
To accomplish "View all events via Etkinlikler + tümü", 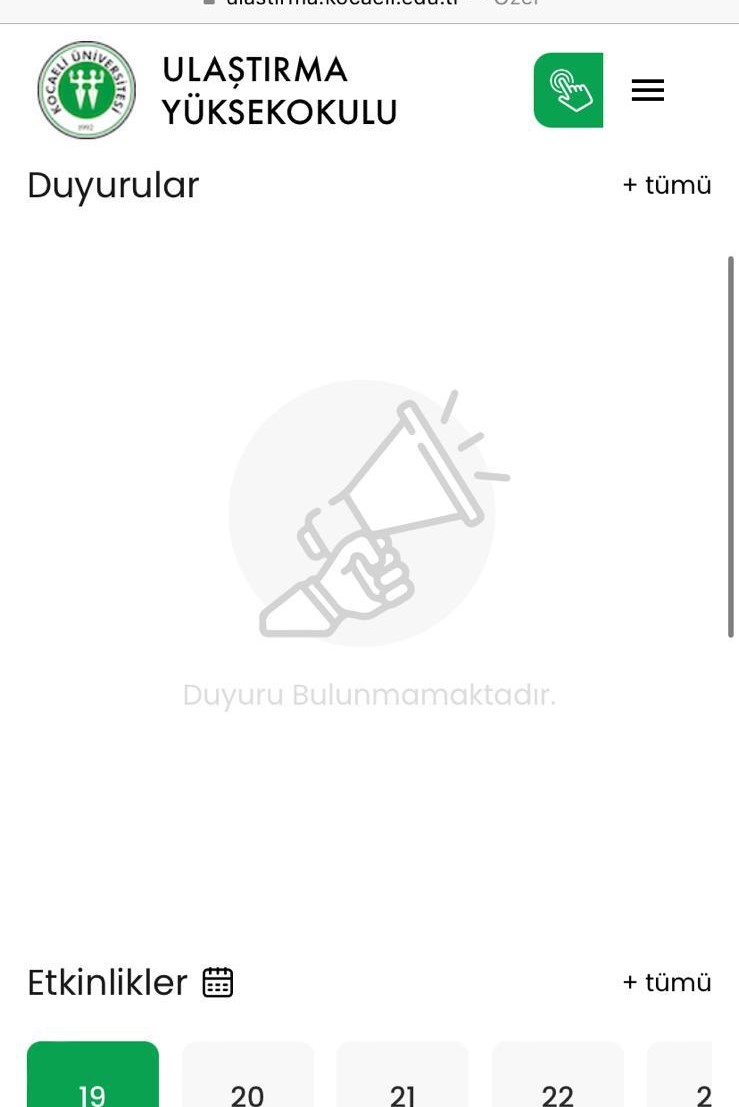I will pos(667,982).
